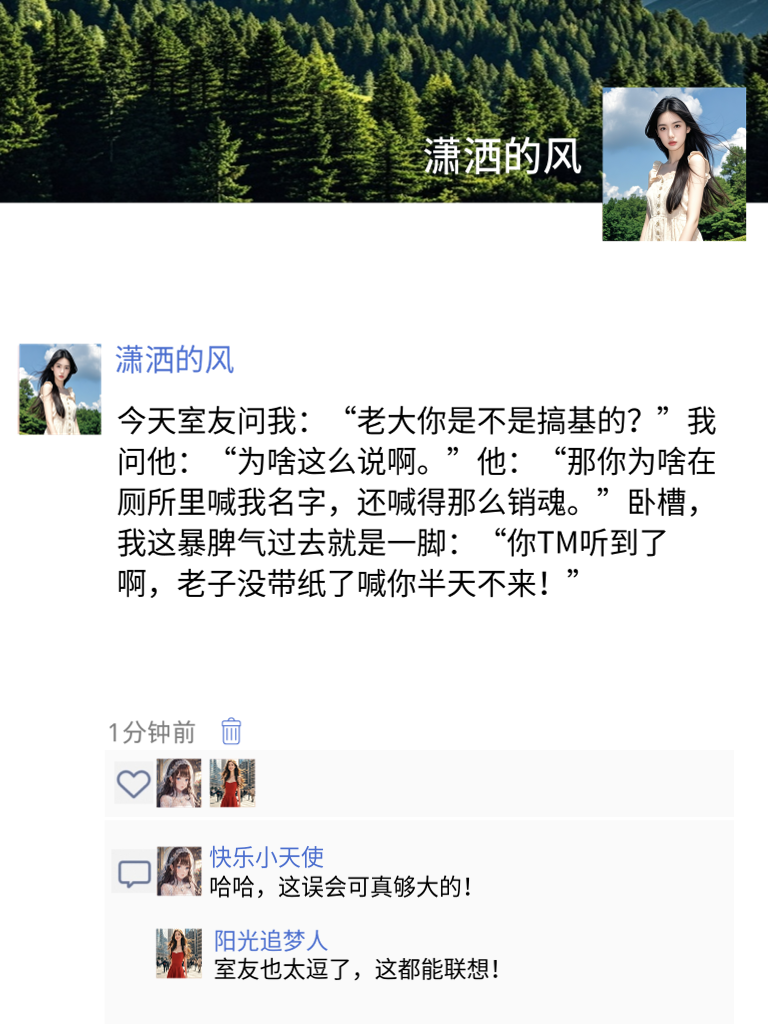The width and height of the screenshot is (768, 1024).
Task: Open comments via the speech bubble icon
Action: tap(133, 874)
